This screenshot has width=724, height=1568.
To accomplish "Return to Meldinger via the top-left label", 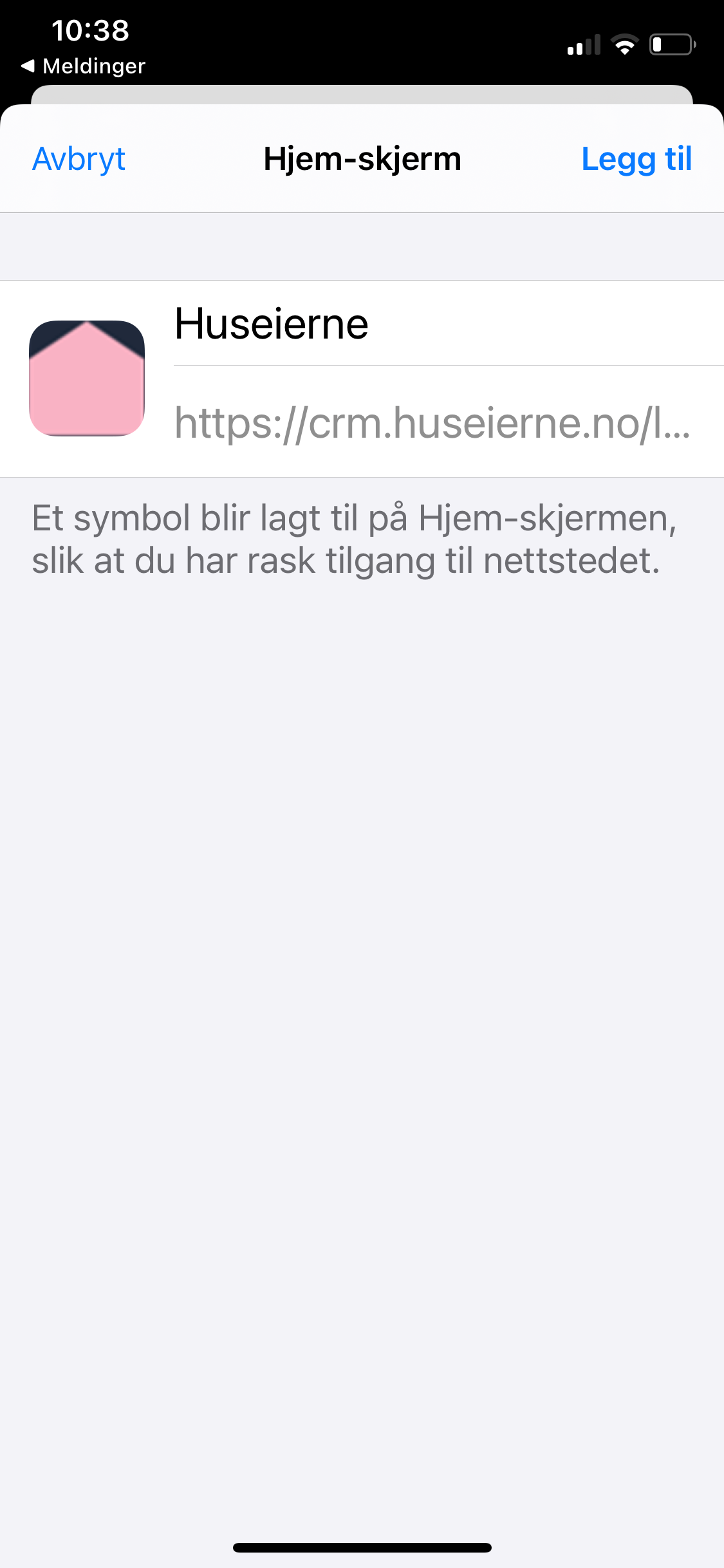I will [94, 65].
